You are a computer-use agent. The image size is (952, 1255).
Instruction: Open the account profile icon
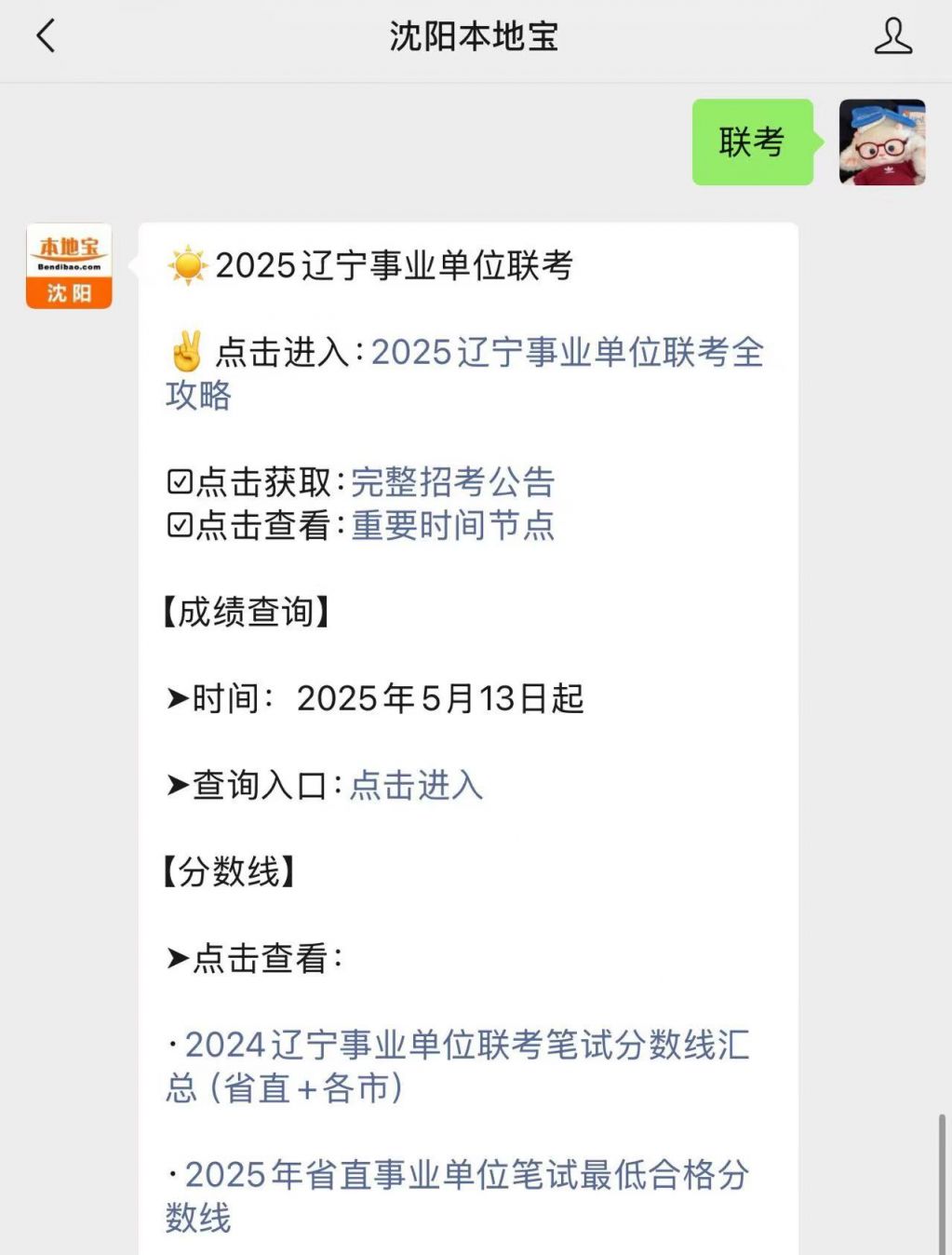pos(892,37)
